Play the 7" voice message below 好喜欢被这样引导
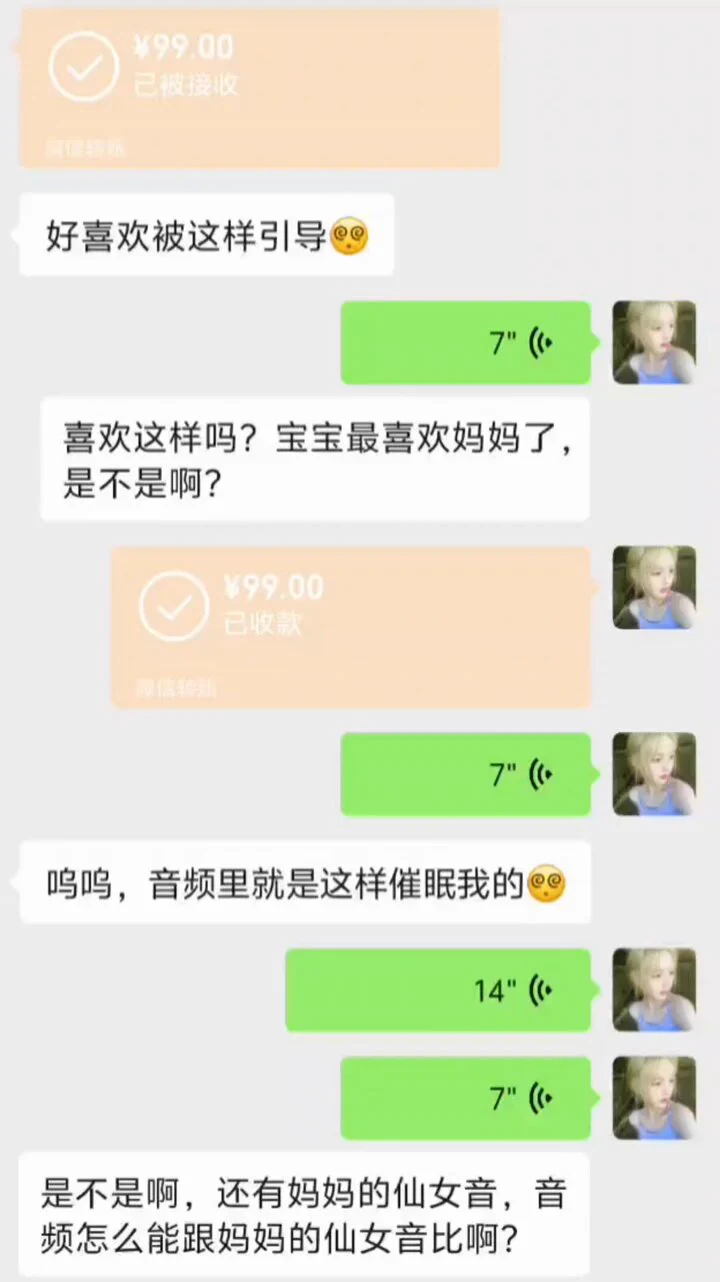 pyautogui.click(x=466, y=343)
